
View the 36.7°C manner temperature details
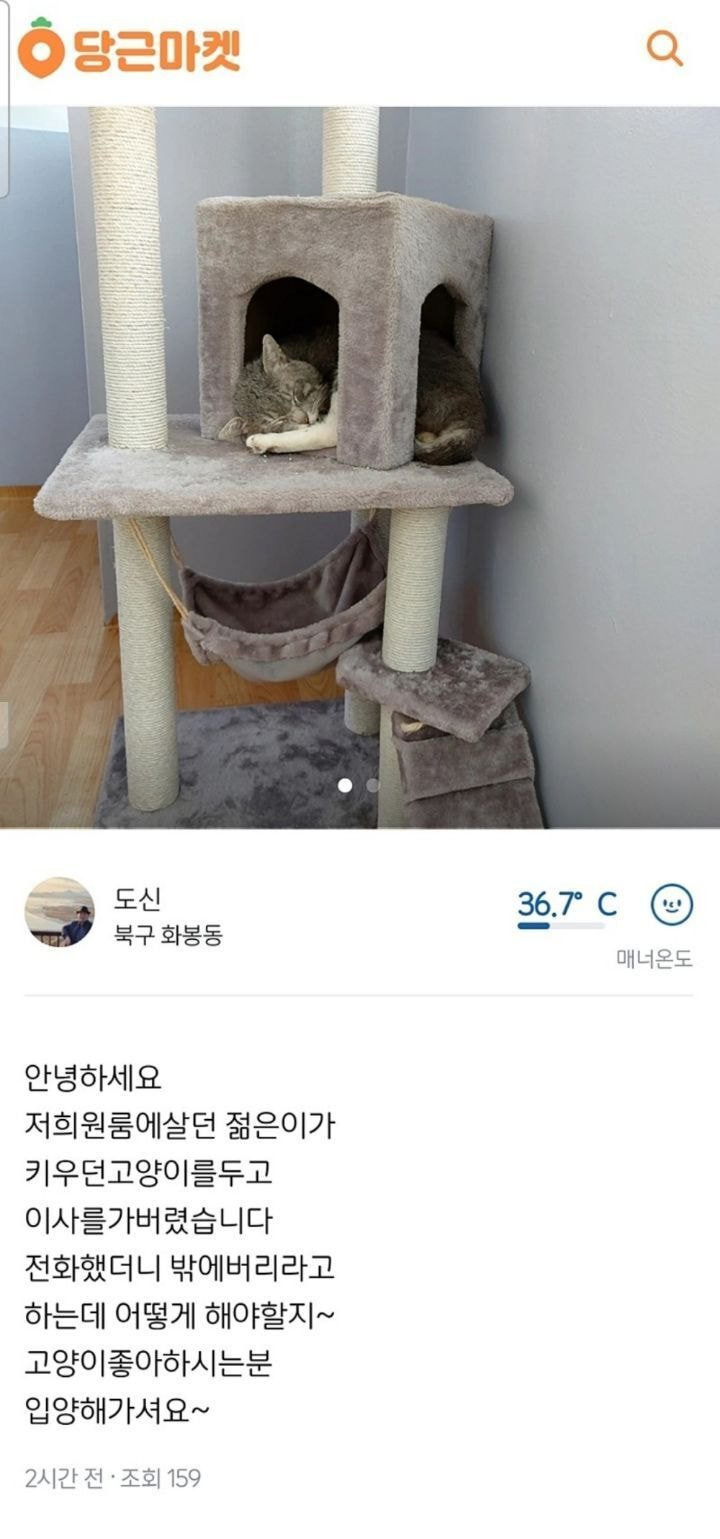click(x=567, y=907)
